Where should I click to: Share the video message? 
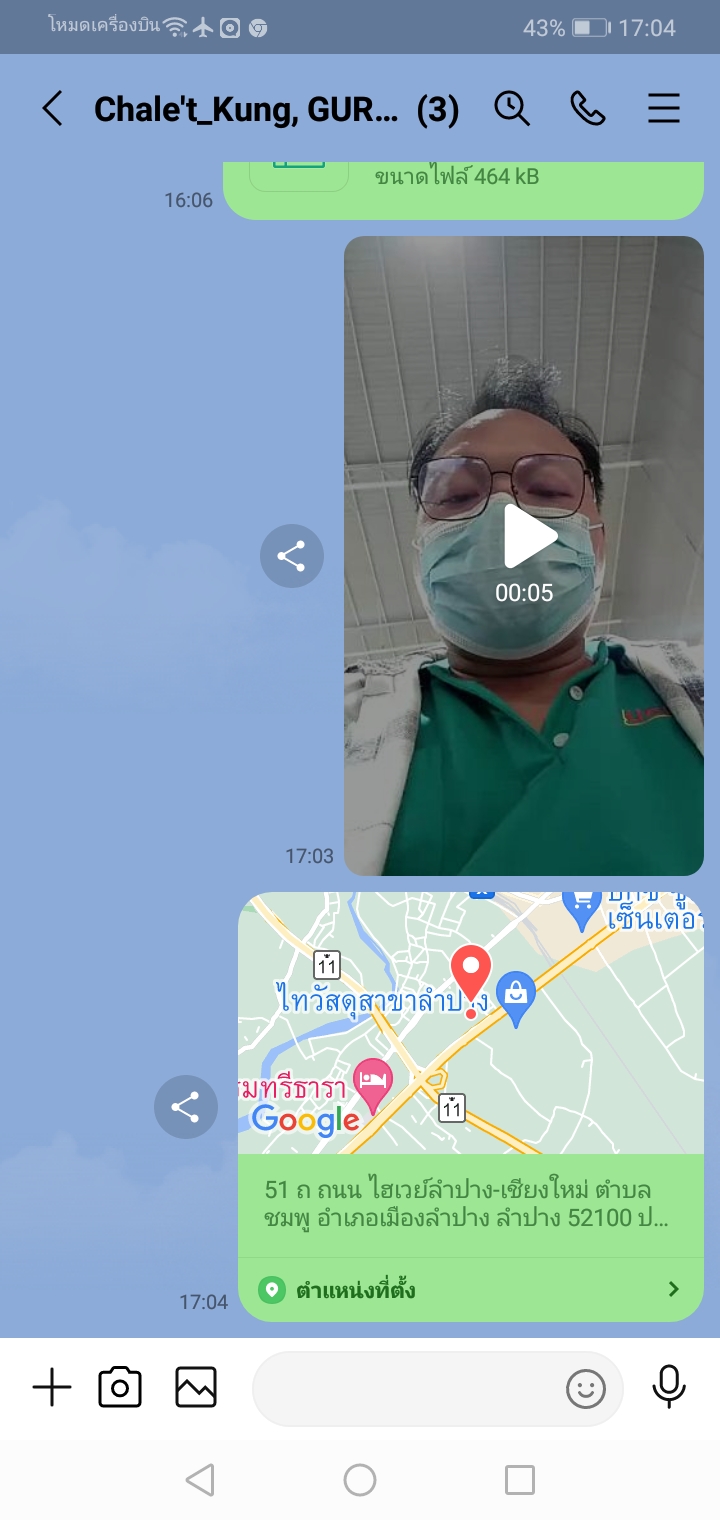click(x=292, y=556)
